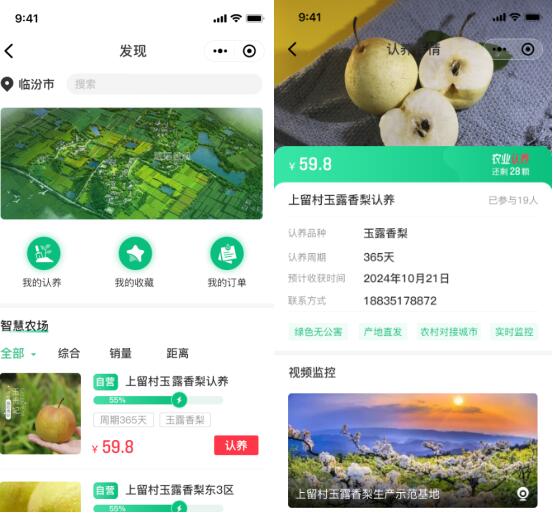Play the 上留村玉露香梨生产示范基地 video monitor
Image resolution: width=553 pixels, height=513 pixels.
(x=413, y=450)
